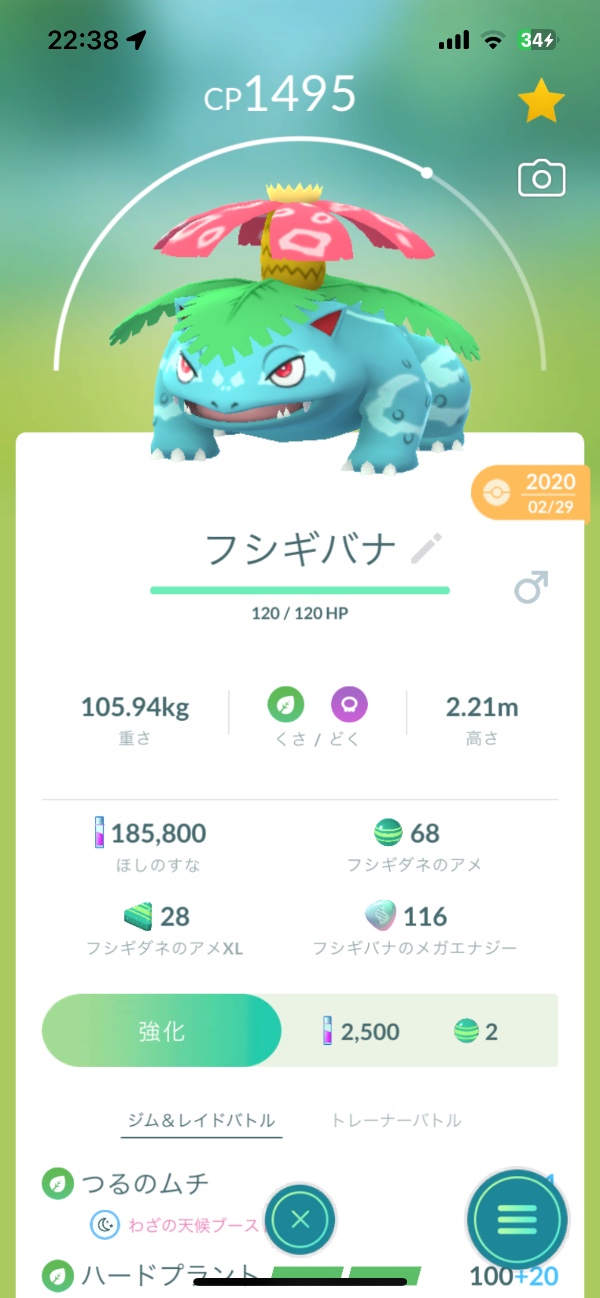This screenshot has width=600, height=1298.
Task: Select the ジム&レイドバトル tab
Action: tap(201, 1121)
